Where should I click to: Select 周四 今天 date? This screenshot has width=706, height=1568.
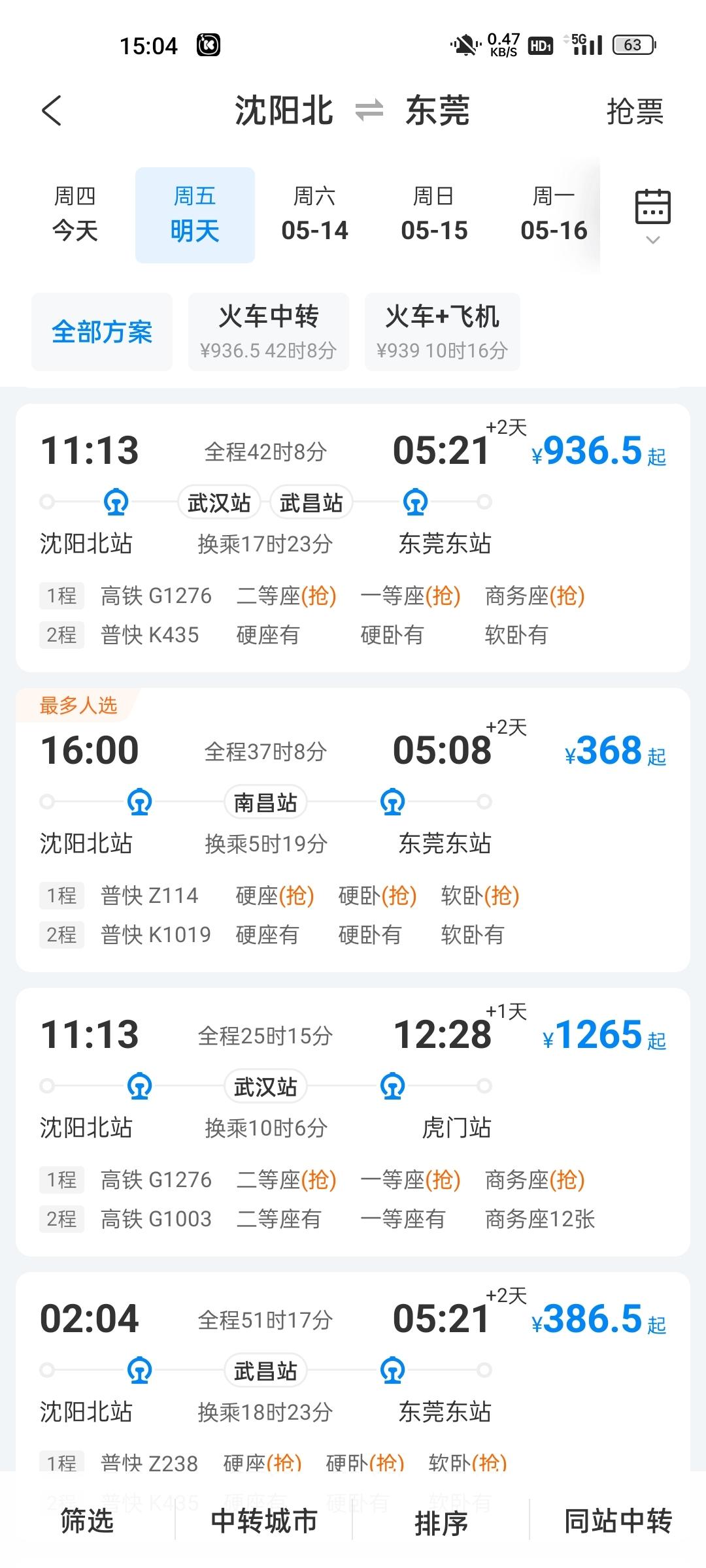(x=75, y=214)
